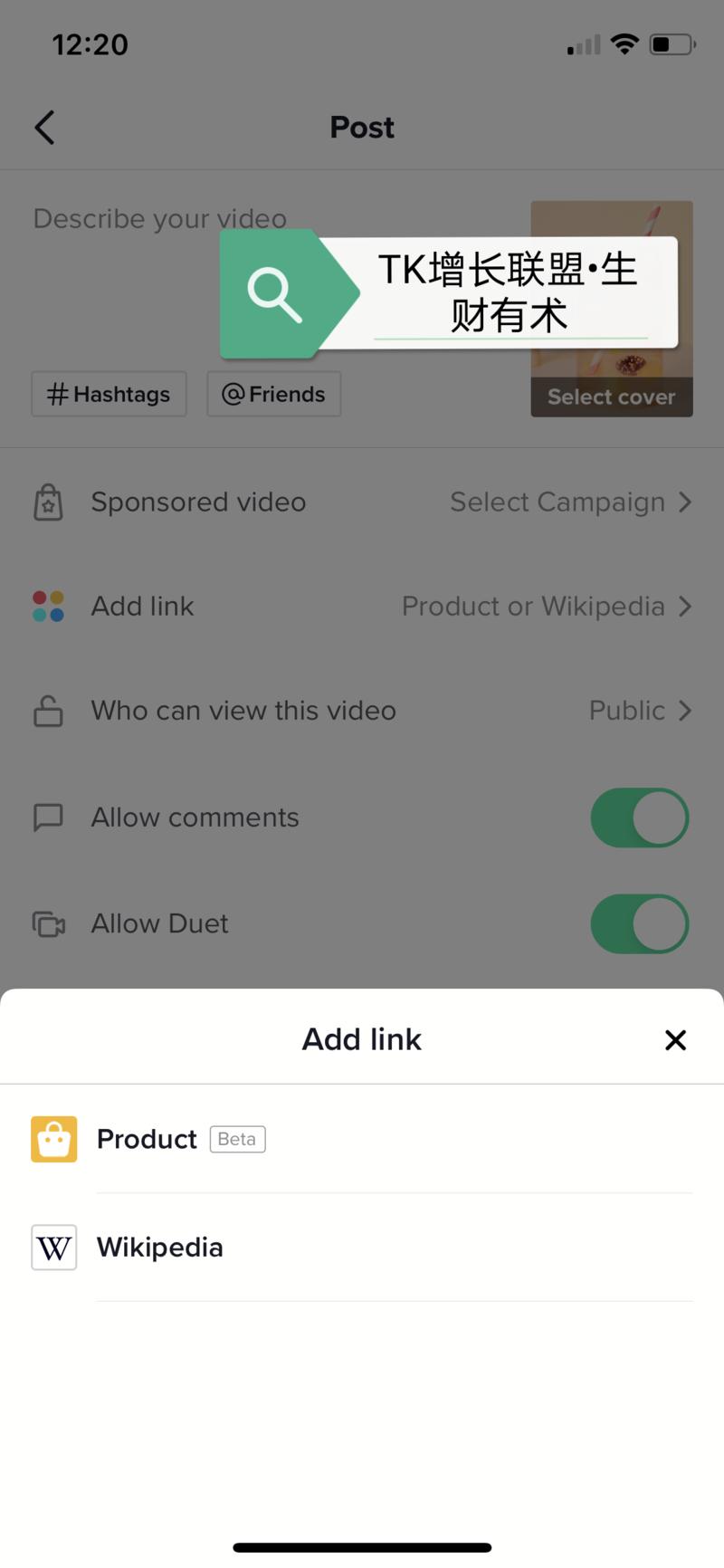Tap the Sponsored video shopping bag icon
The image size is (724, 1568).
[x=47, y=502]
